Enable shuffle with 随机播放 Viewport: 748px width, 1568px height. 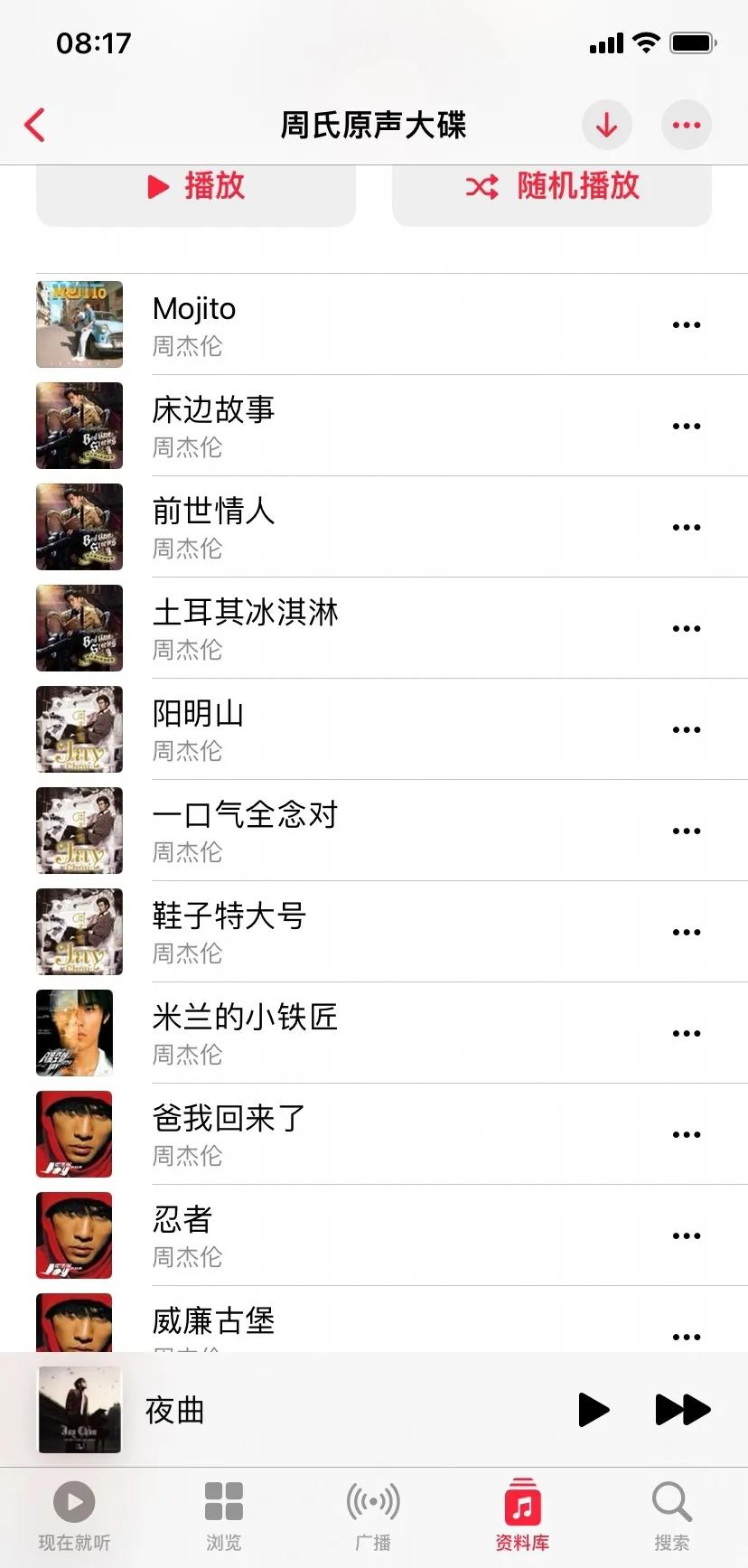551,187
